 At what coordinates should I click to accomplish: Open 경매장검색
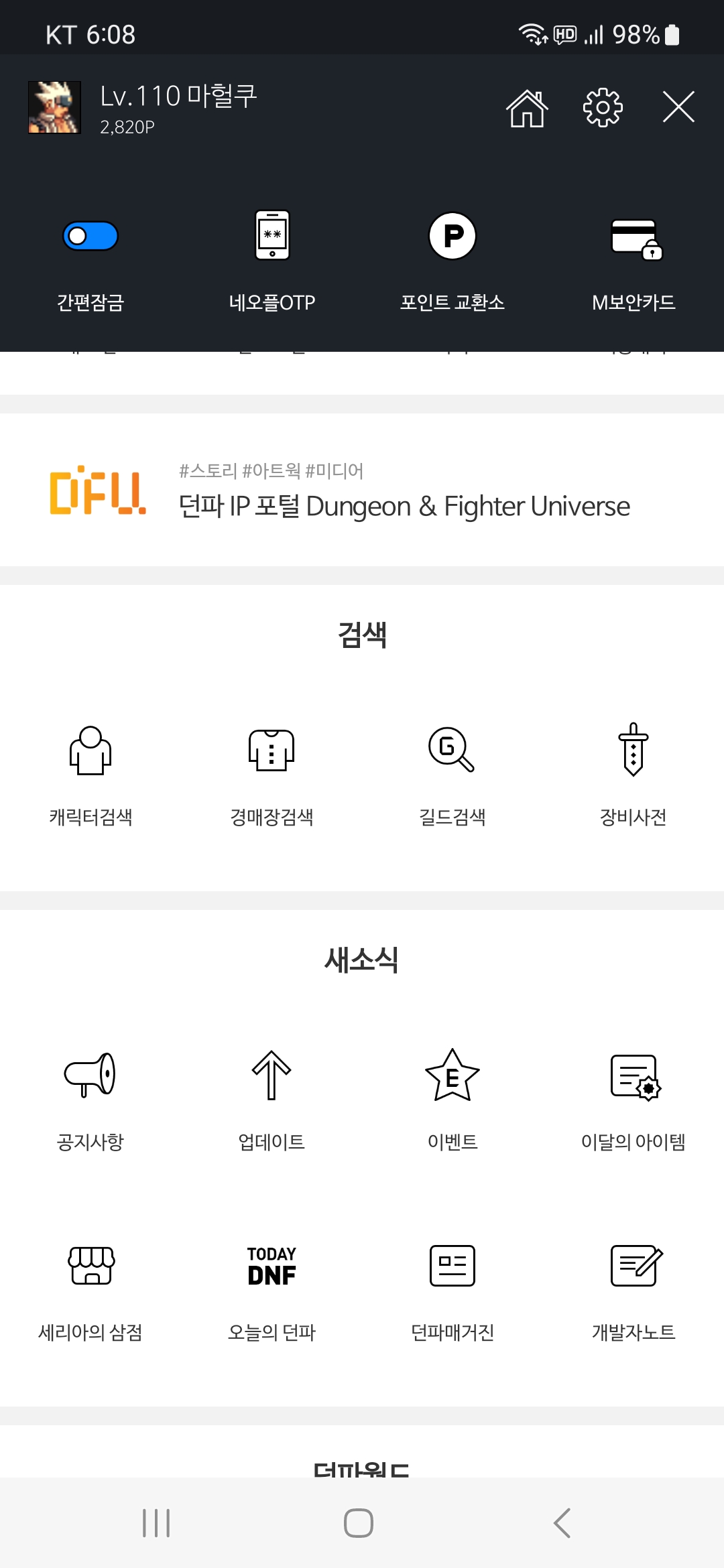click(271, 774)
